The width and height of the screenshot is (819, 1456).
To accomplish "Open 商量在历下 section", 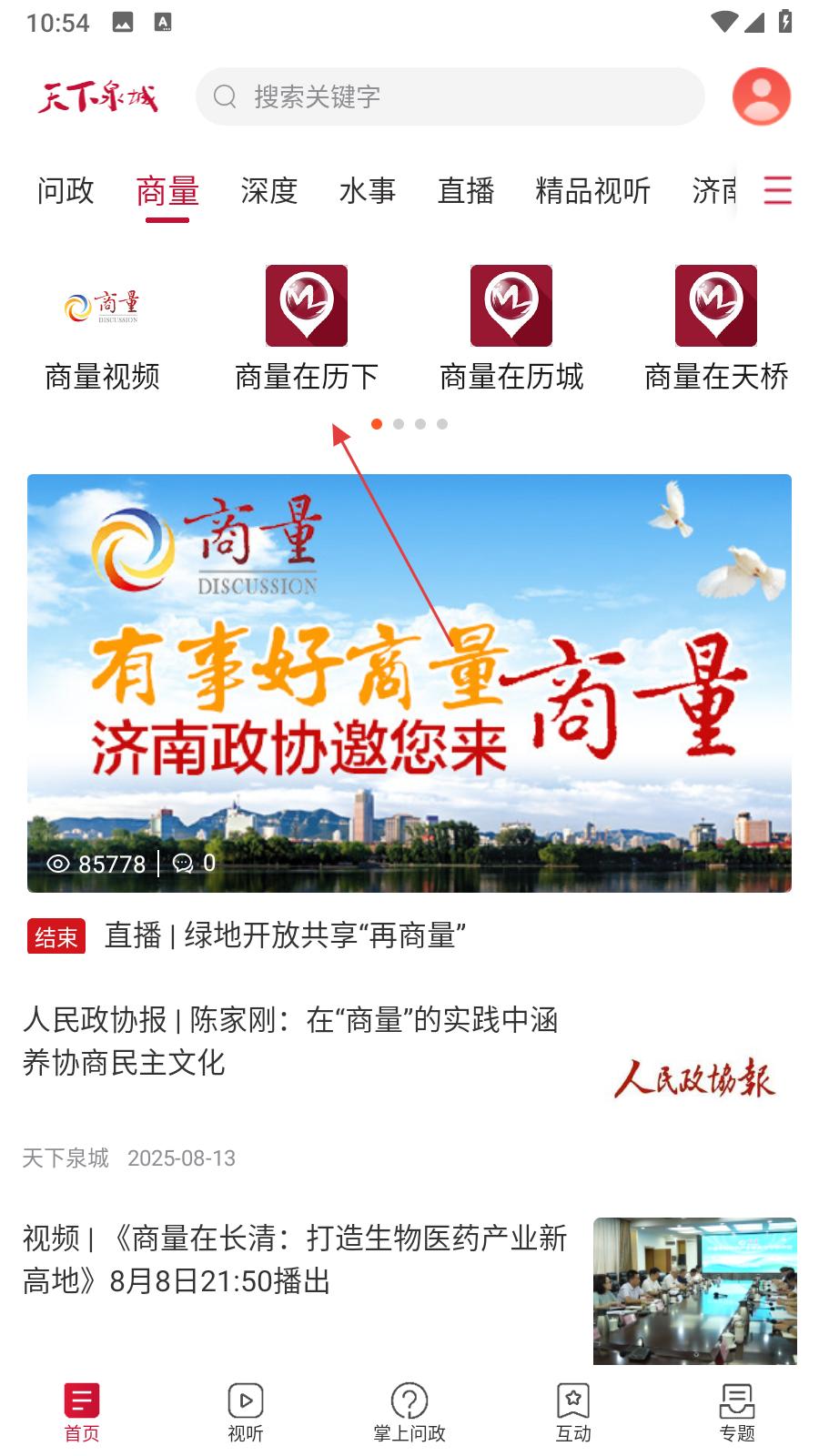I will click(307, 329).
